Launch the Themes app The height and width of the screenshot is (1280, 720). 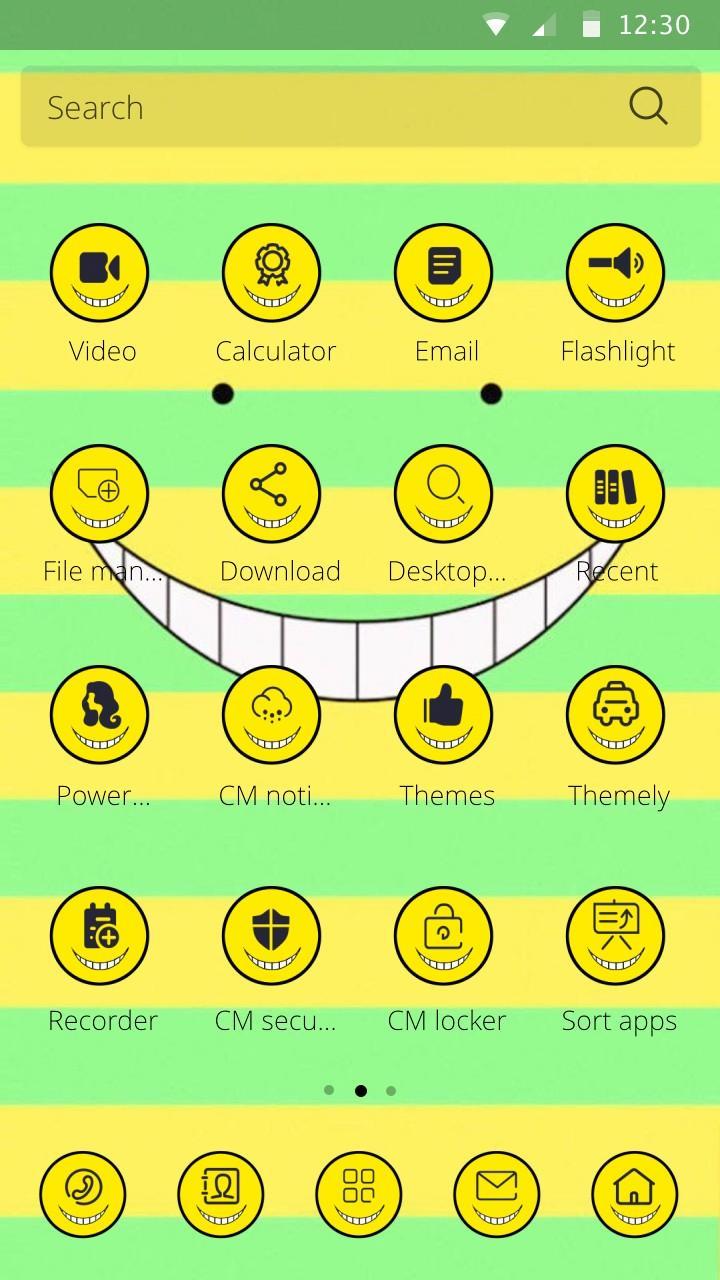(x=444, y=716)
